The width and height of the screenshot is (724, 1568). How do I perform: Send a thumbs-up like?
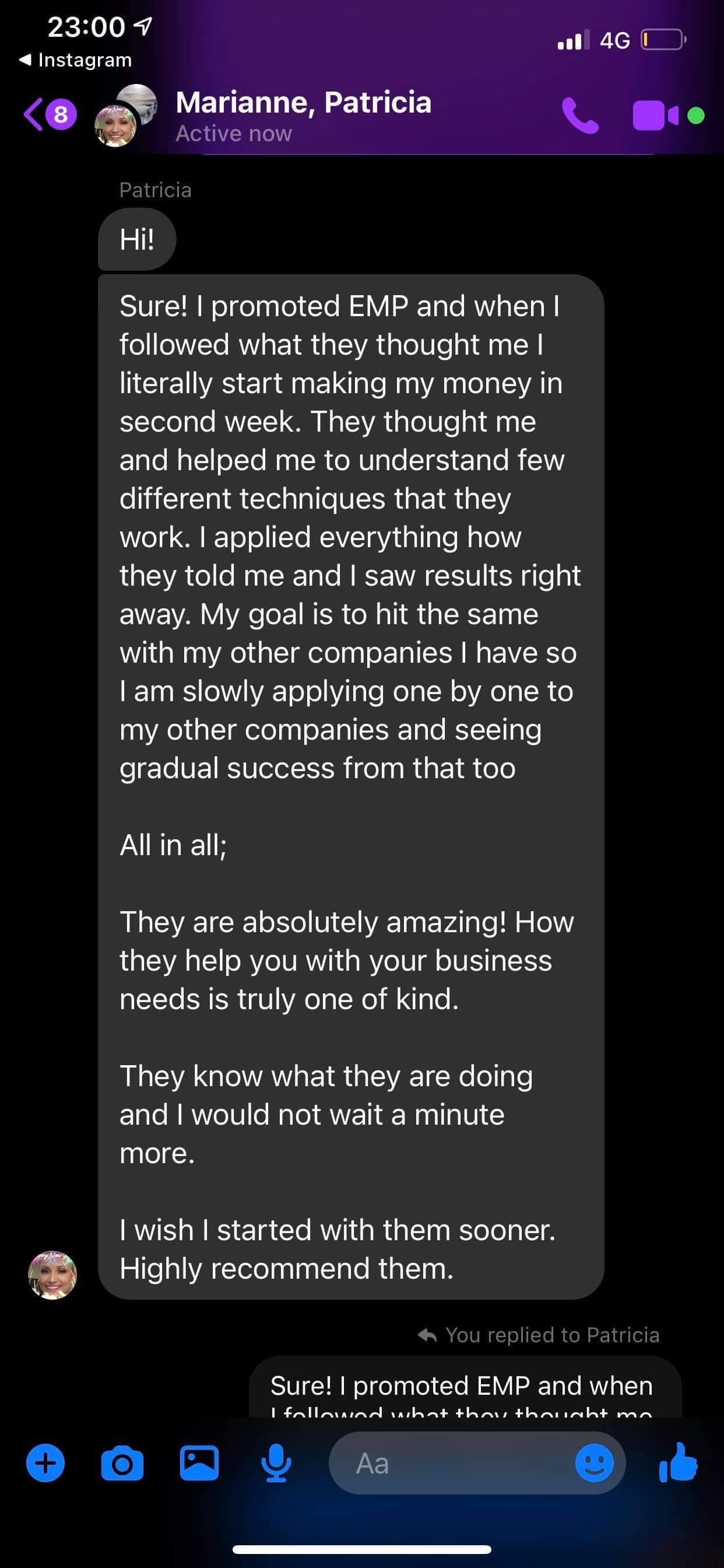[678, 1464]
